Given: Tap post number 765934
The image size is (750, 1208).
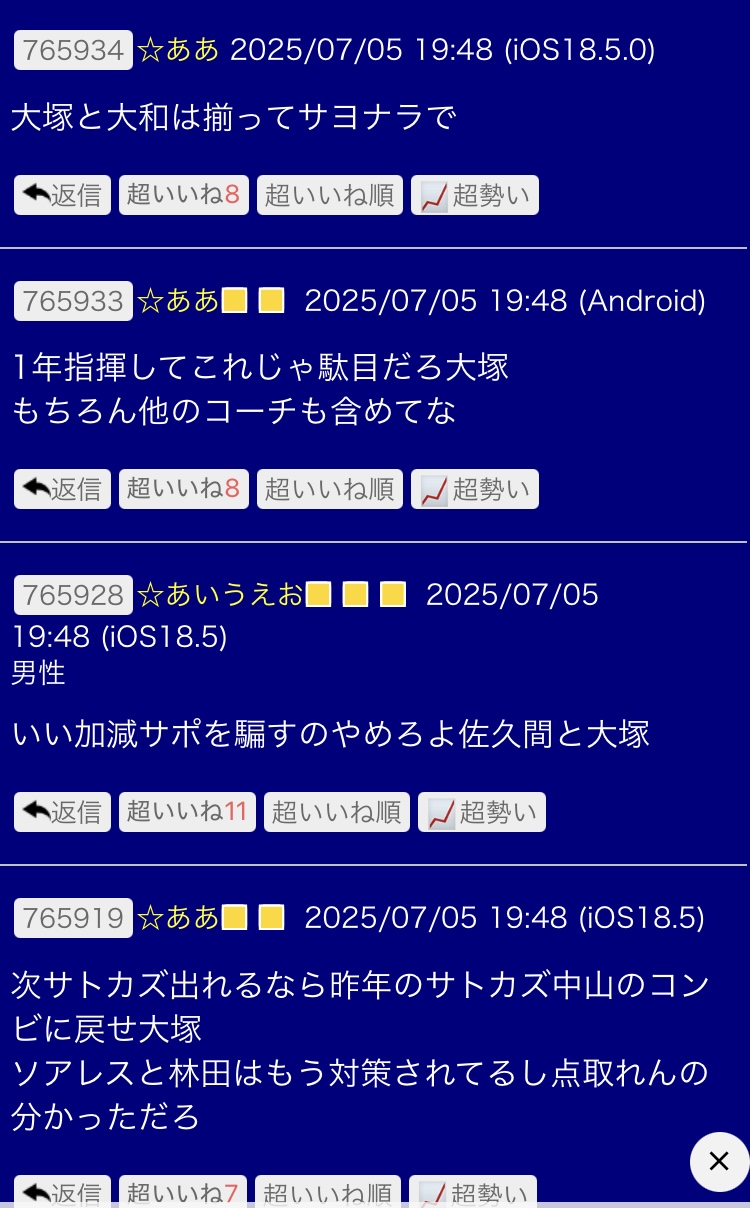Looking at the screenshot, I should [x=73, y=50].
